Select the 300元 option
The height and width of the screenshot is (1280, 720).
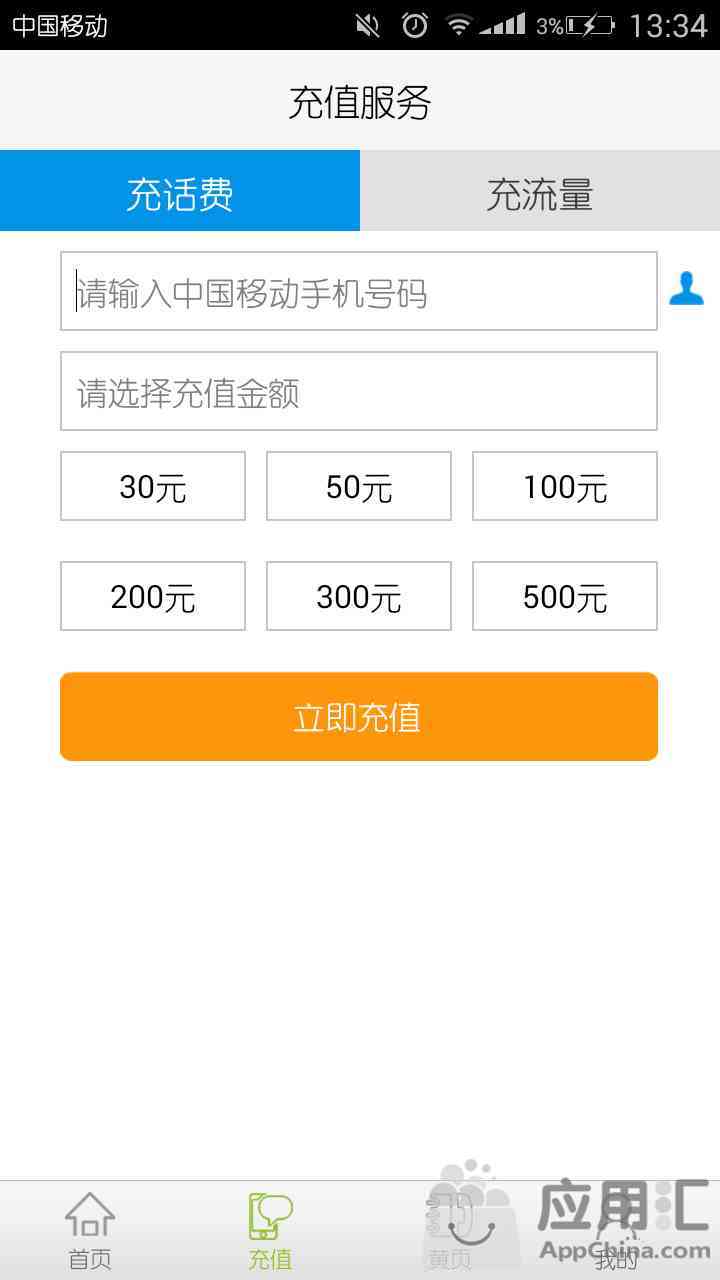pyautogui.click(x=359, y=596)
